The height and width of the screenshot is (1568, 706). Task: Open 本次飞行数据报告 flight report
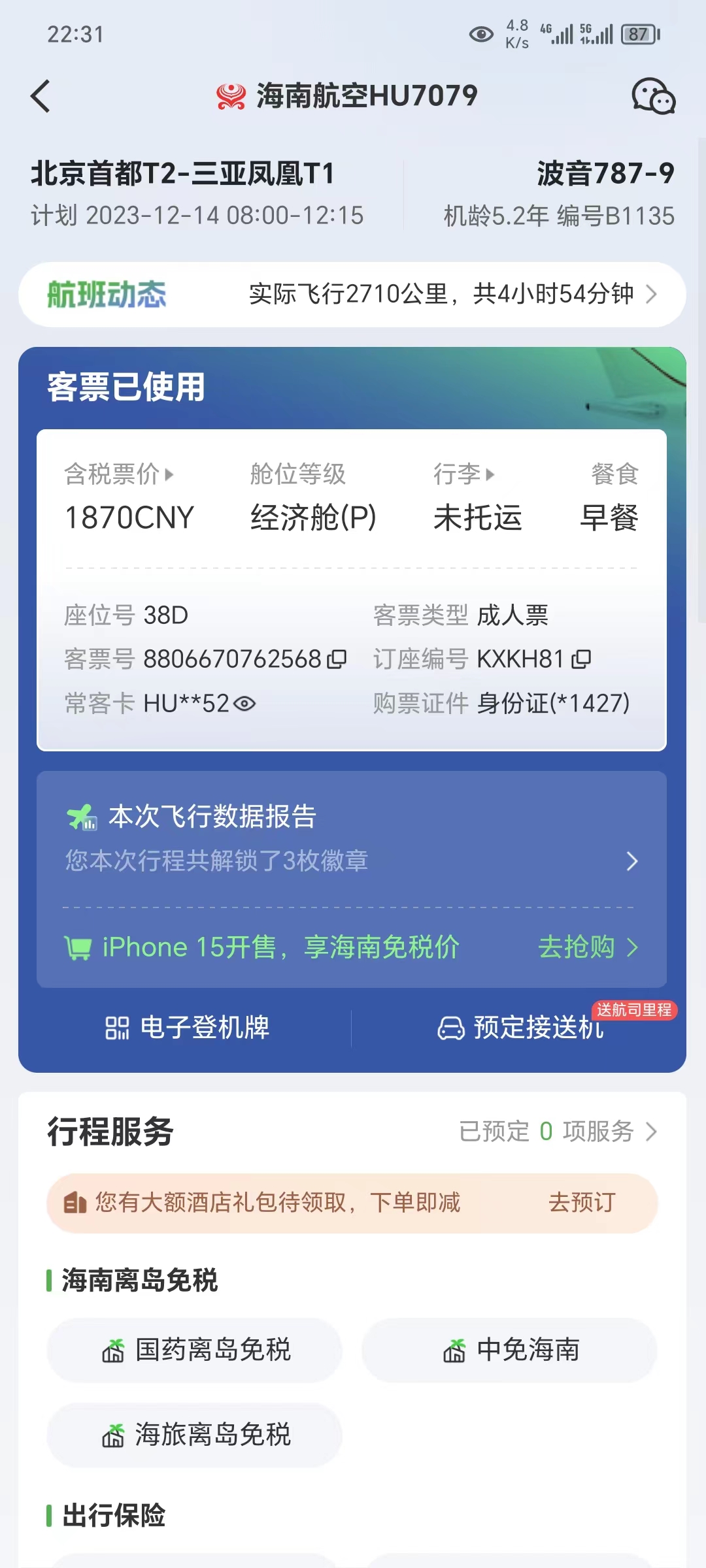click(x=352, y=838)
